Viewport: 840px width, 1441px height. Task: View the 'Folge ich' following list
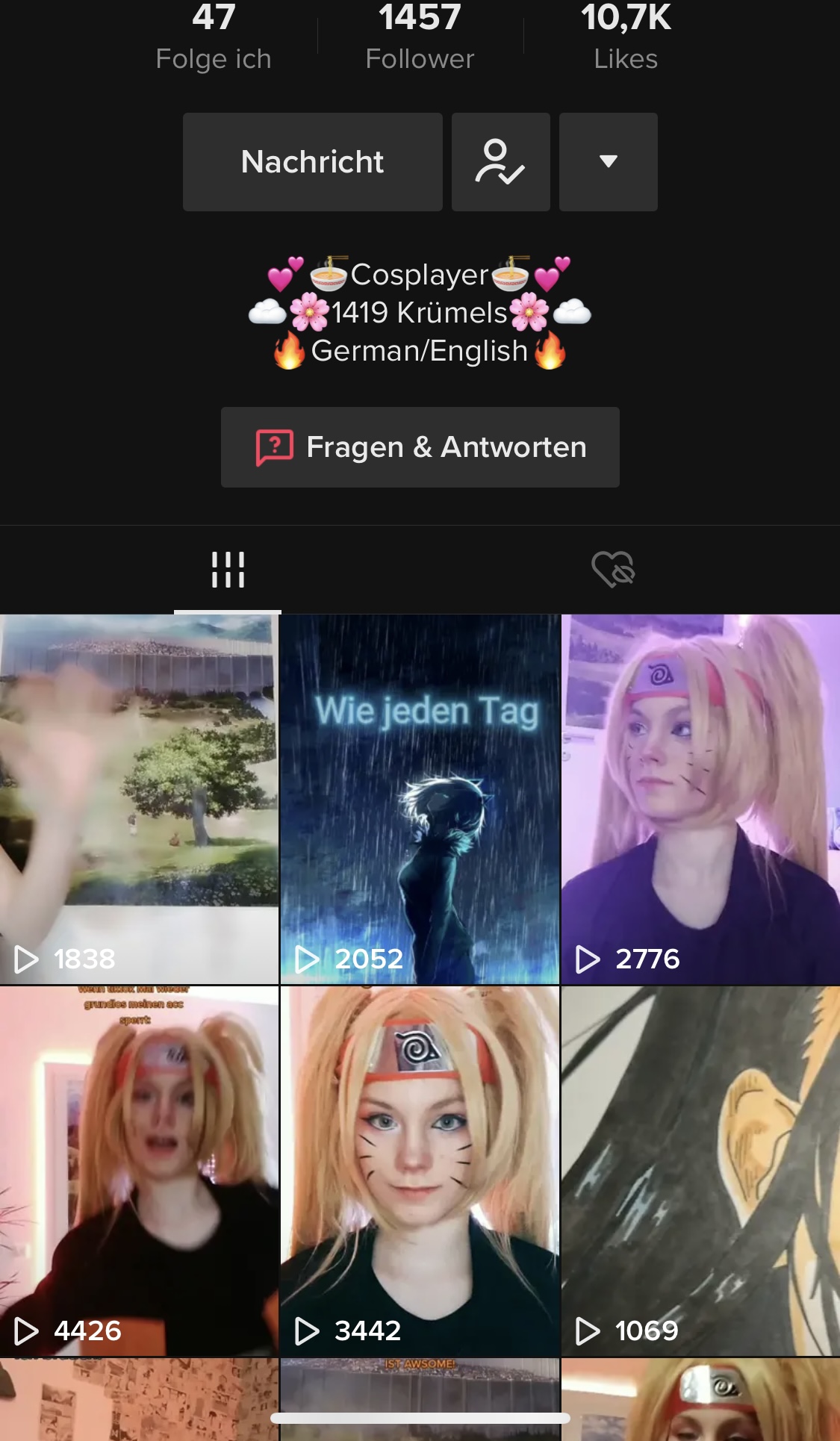(214, 36)
